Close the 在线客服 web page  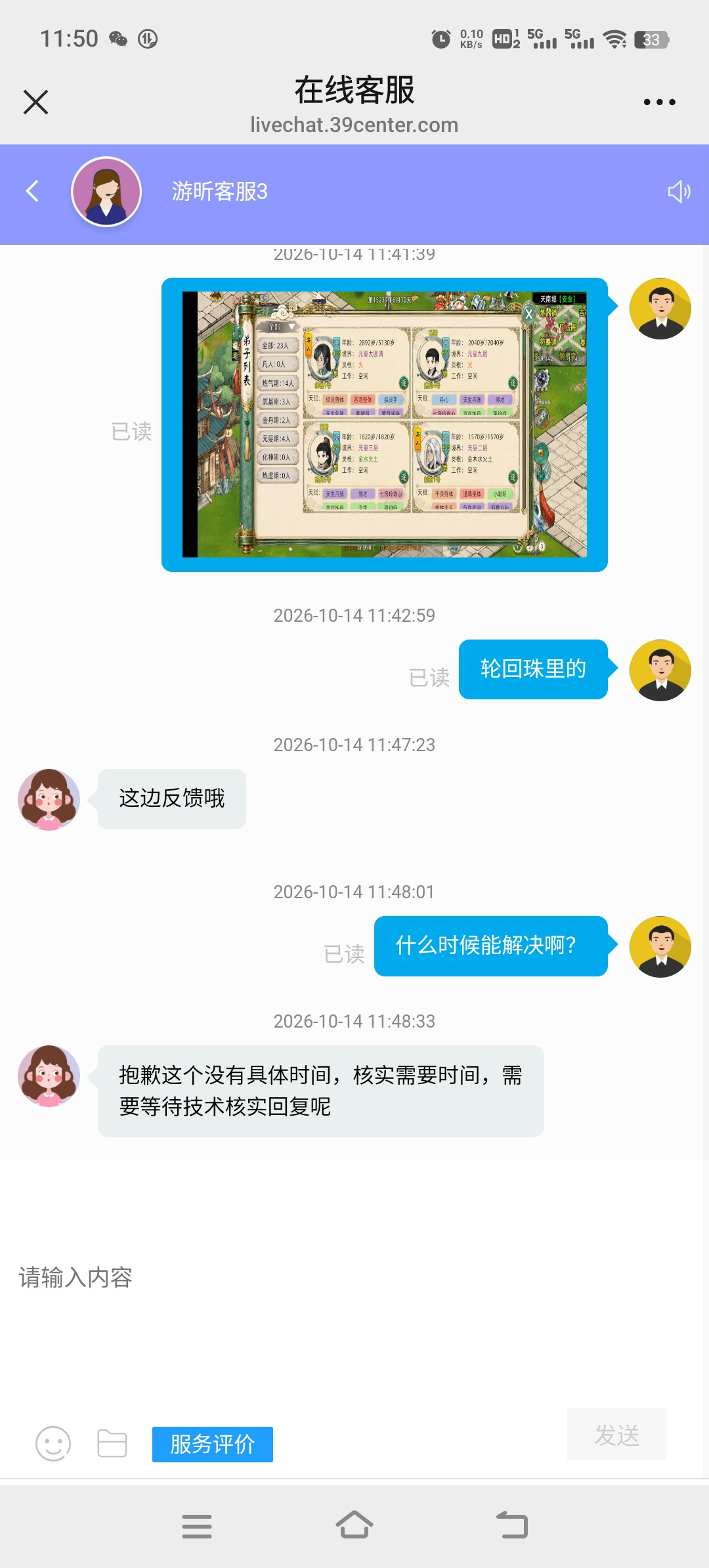pos(35,102)
